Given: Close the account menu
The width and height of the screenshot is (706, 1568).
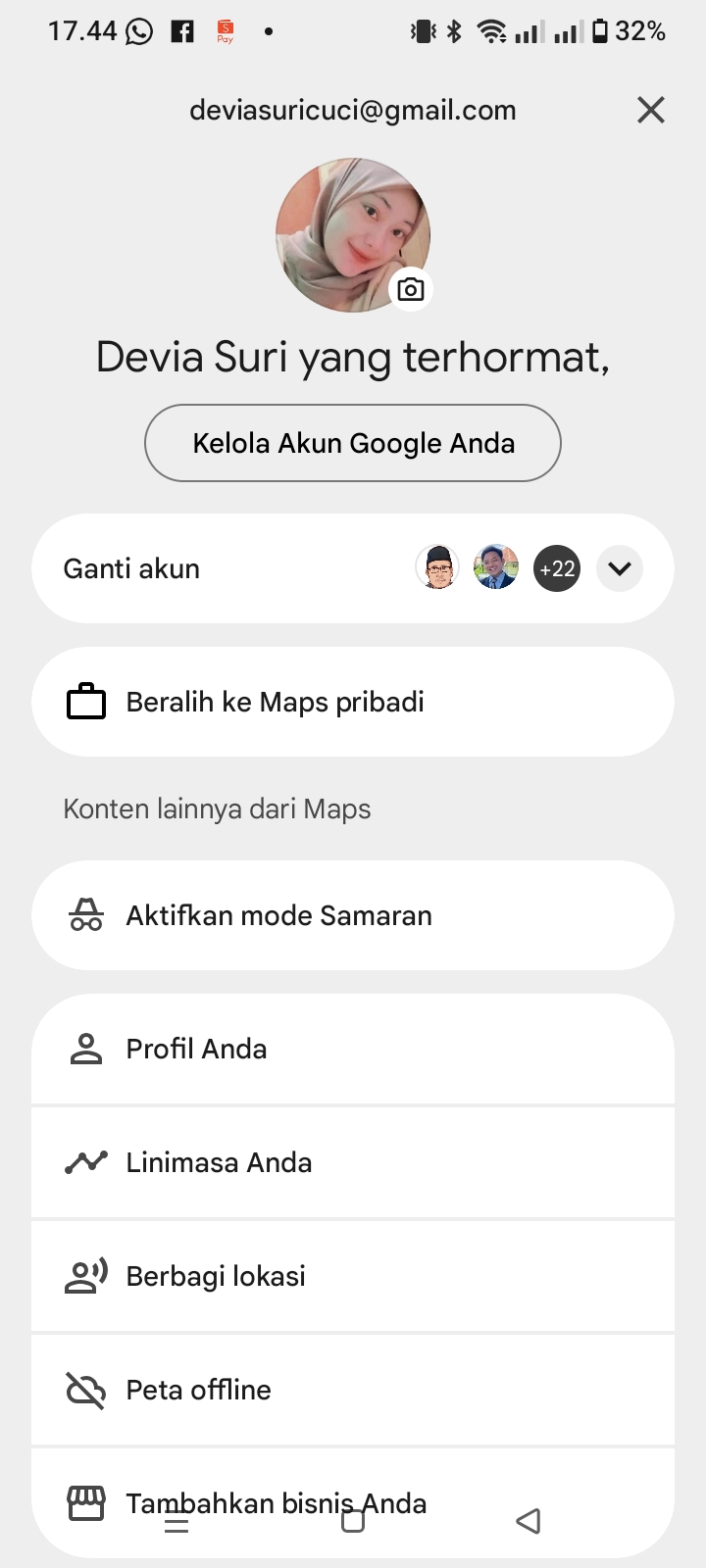Looking at the screenshot, I should pyautogui.click(x=650, y=110).
